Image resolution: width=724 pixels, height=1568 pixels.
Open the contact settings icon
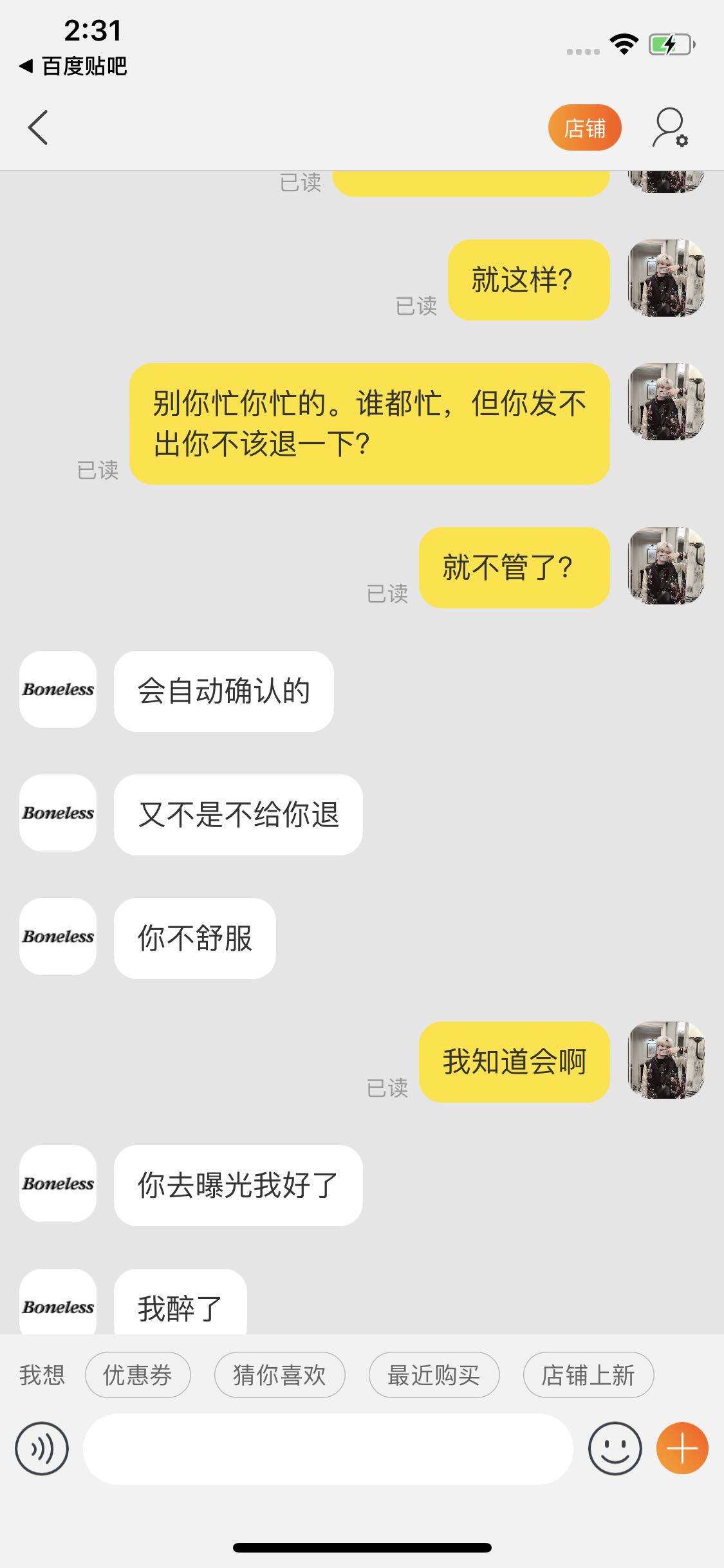670,127
